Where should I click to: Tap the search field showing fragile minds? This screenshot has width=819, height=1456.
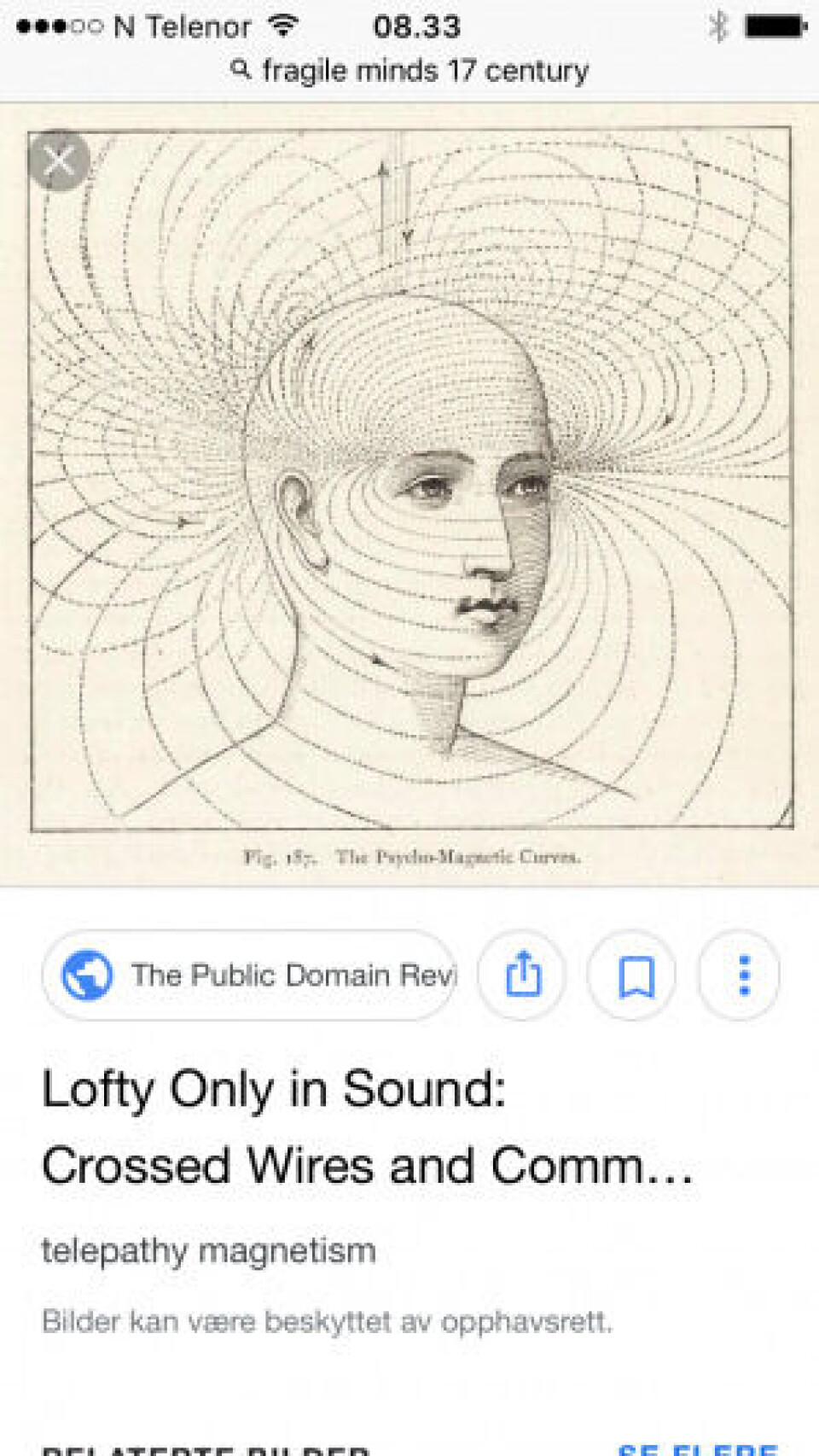coord(409,70)
